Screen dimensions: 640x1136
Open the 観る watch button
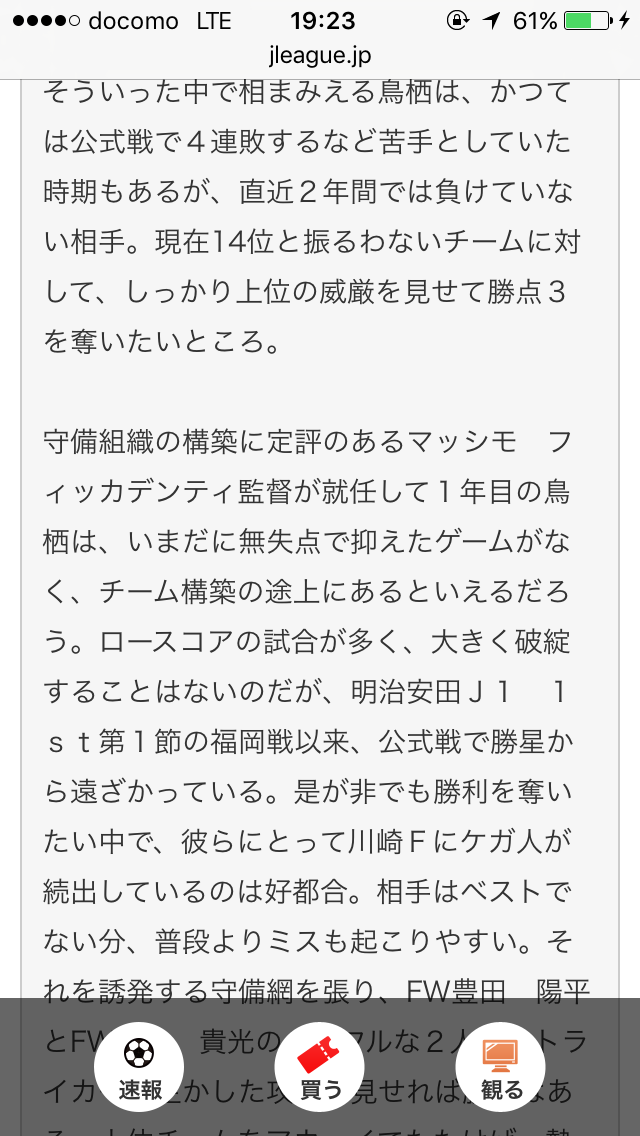(500, 1066)
